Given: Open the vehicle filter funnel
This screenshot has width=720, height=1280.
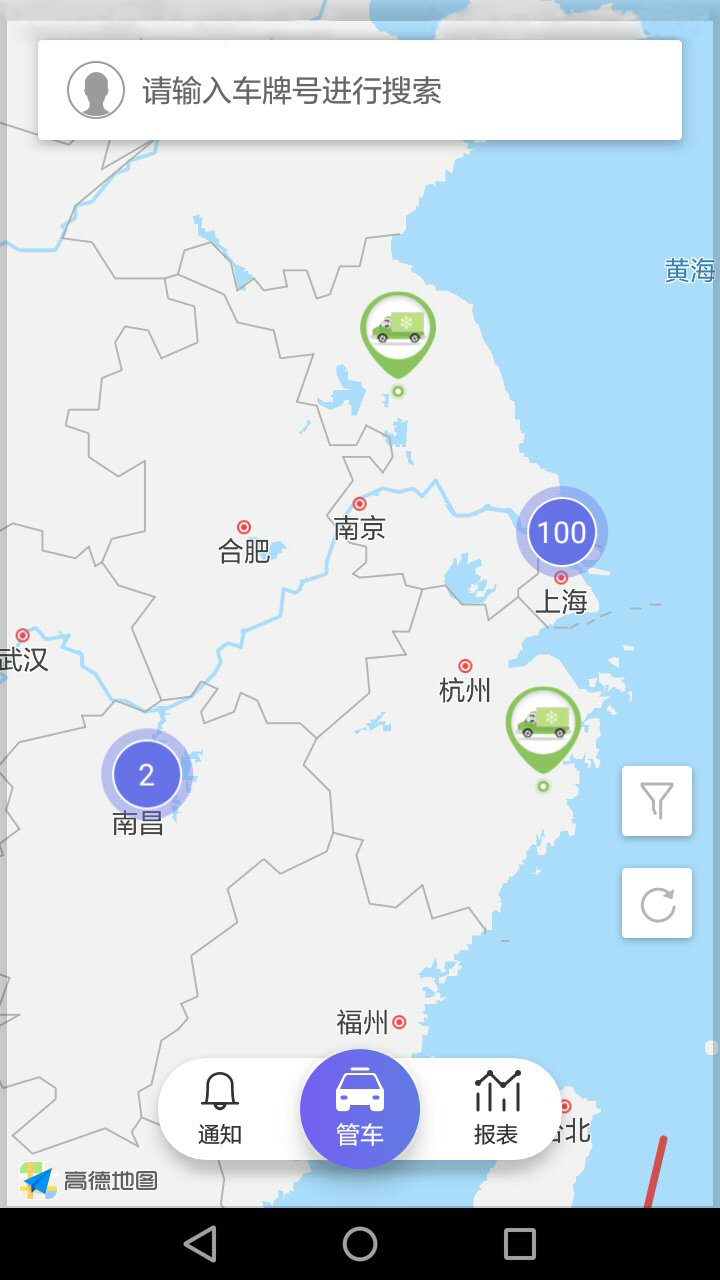Looking at the screenshot, I should pos(657,801).
